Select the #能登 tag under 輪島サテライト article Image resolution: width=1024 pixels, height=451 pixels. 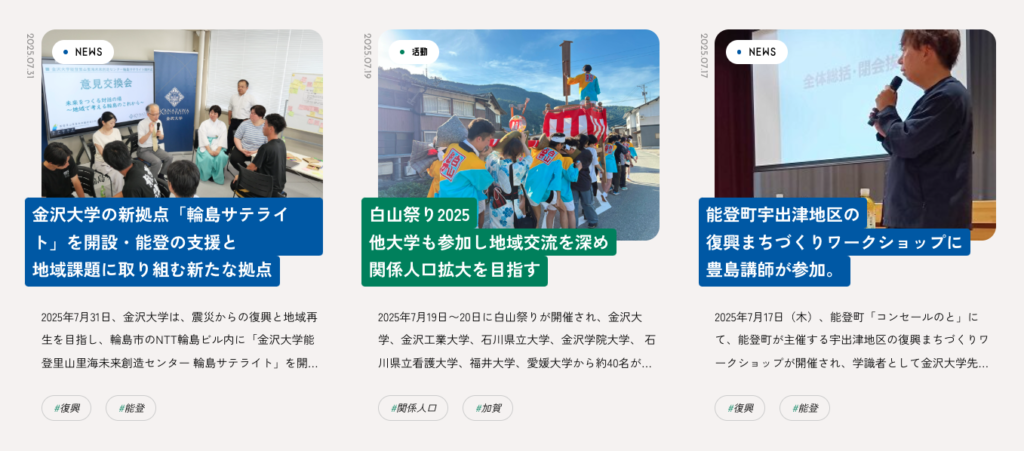click(131, 408)
